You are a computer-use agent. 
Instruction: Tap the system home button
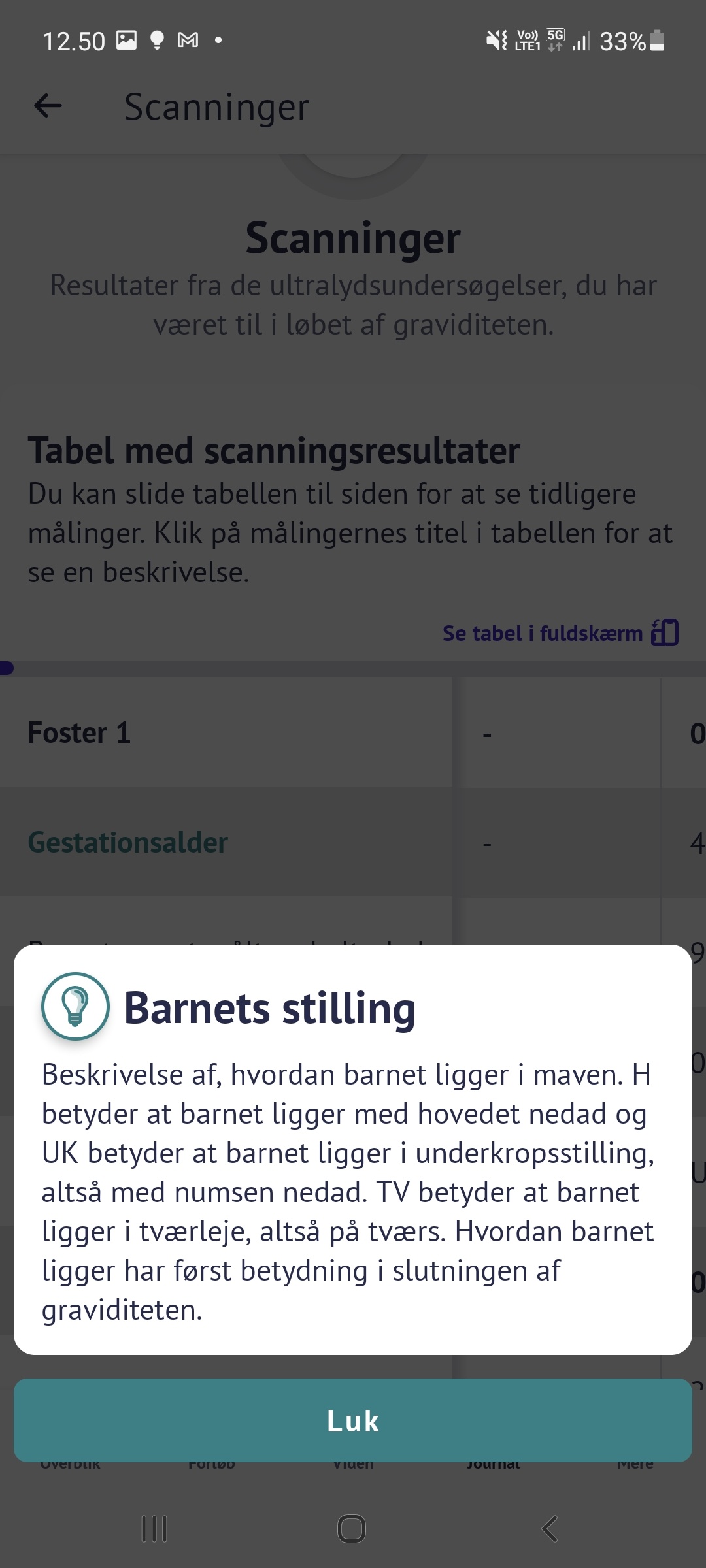(x=352, y=1529)
